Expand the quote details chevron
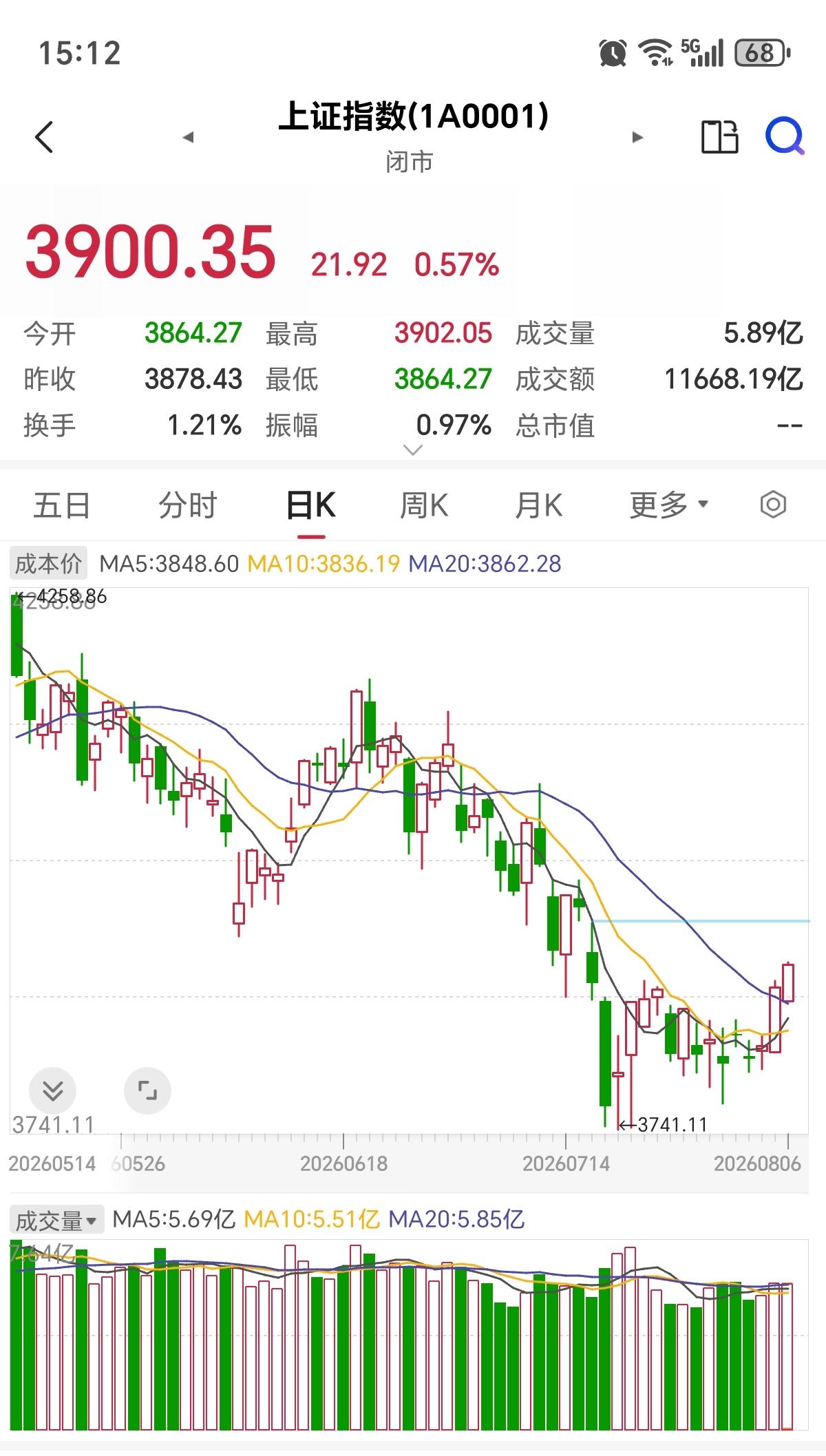The width and height of the screenshot is (826, 1456). tap(412, 450)
